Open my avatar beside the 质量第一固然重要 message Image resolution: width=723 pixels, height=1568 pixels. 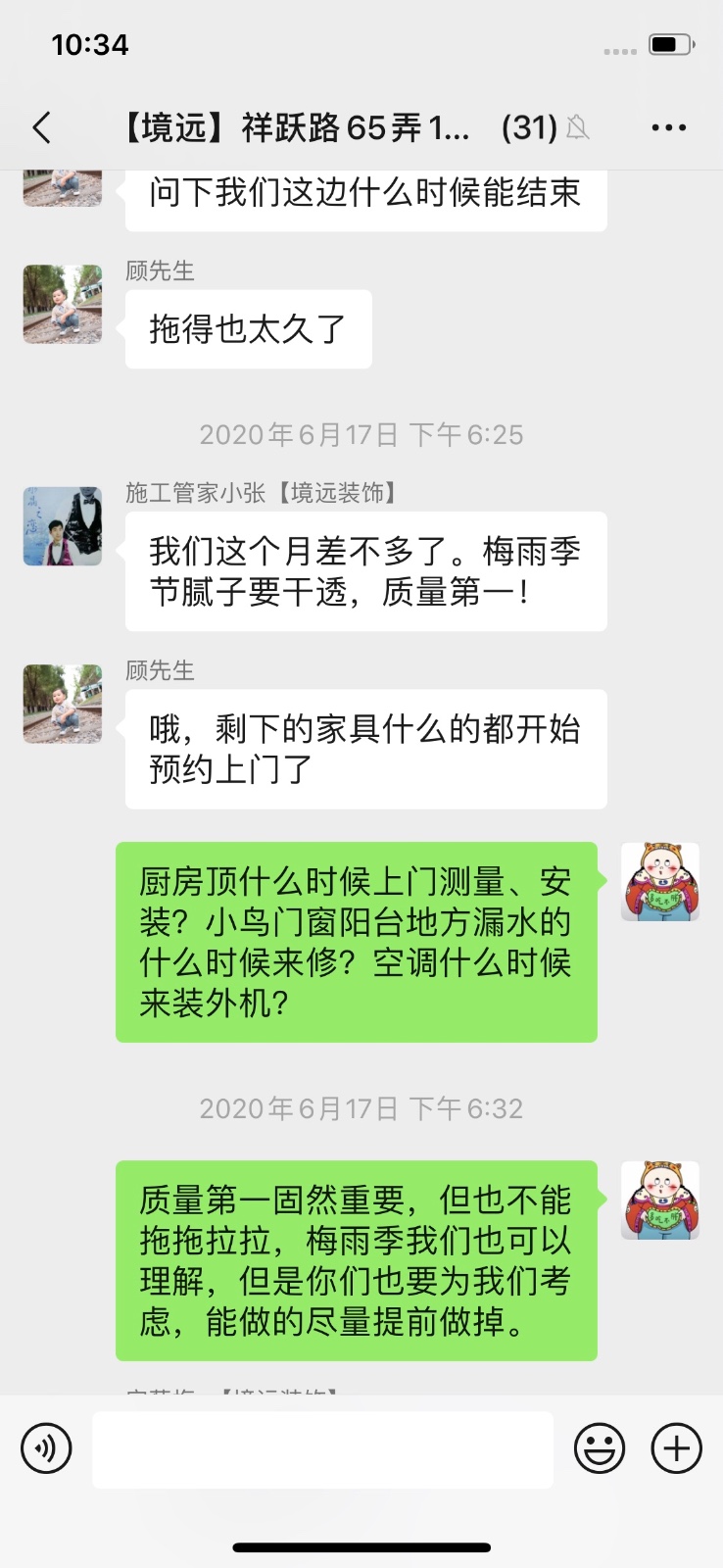pos(660,1200)
